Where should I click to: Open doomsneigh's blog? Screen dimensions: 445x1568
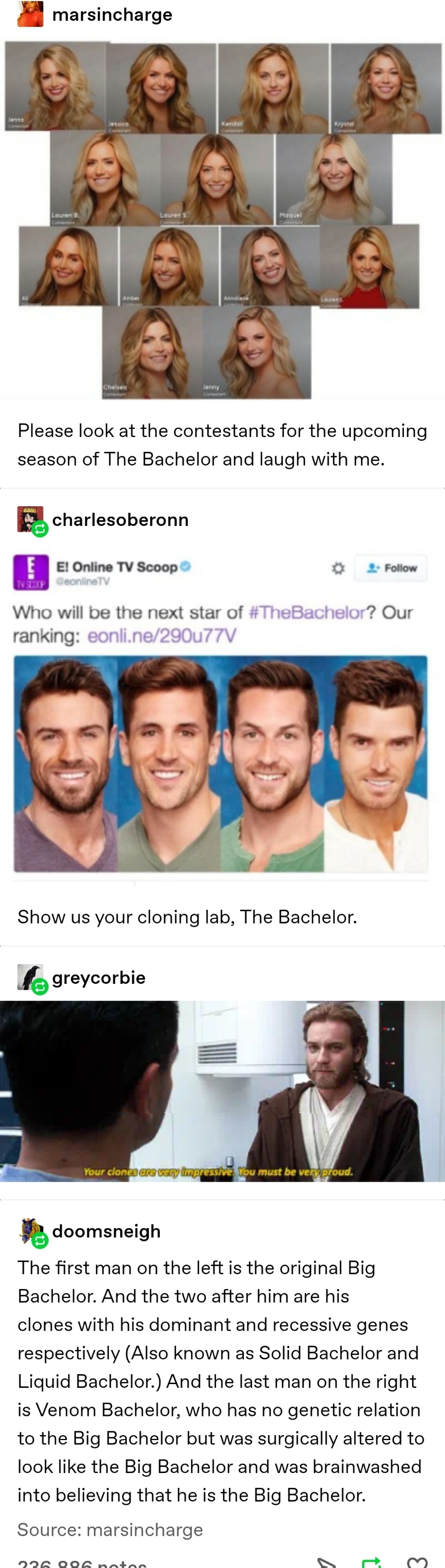pyautogui.click(x=106, y=1231)
